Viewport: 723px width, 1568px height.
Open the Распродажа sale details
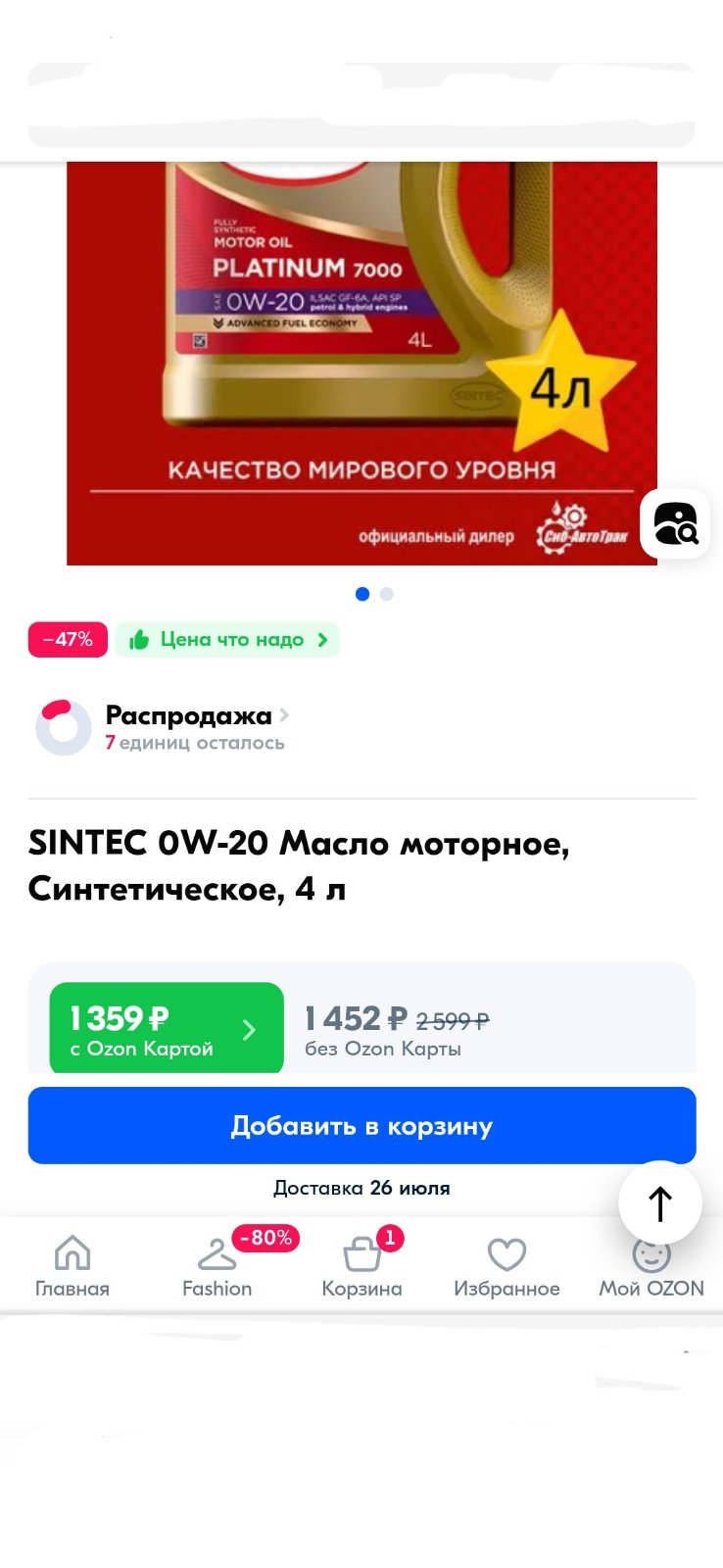pyautogui.click(x=196, y=727)
